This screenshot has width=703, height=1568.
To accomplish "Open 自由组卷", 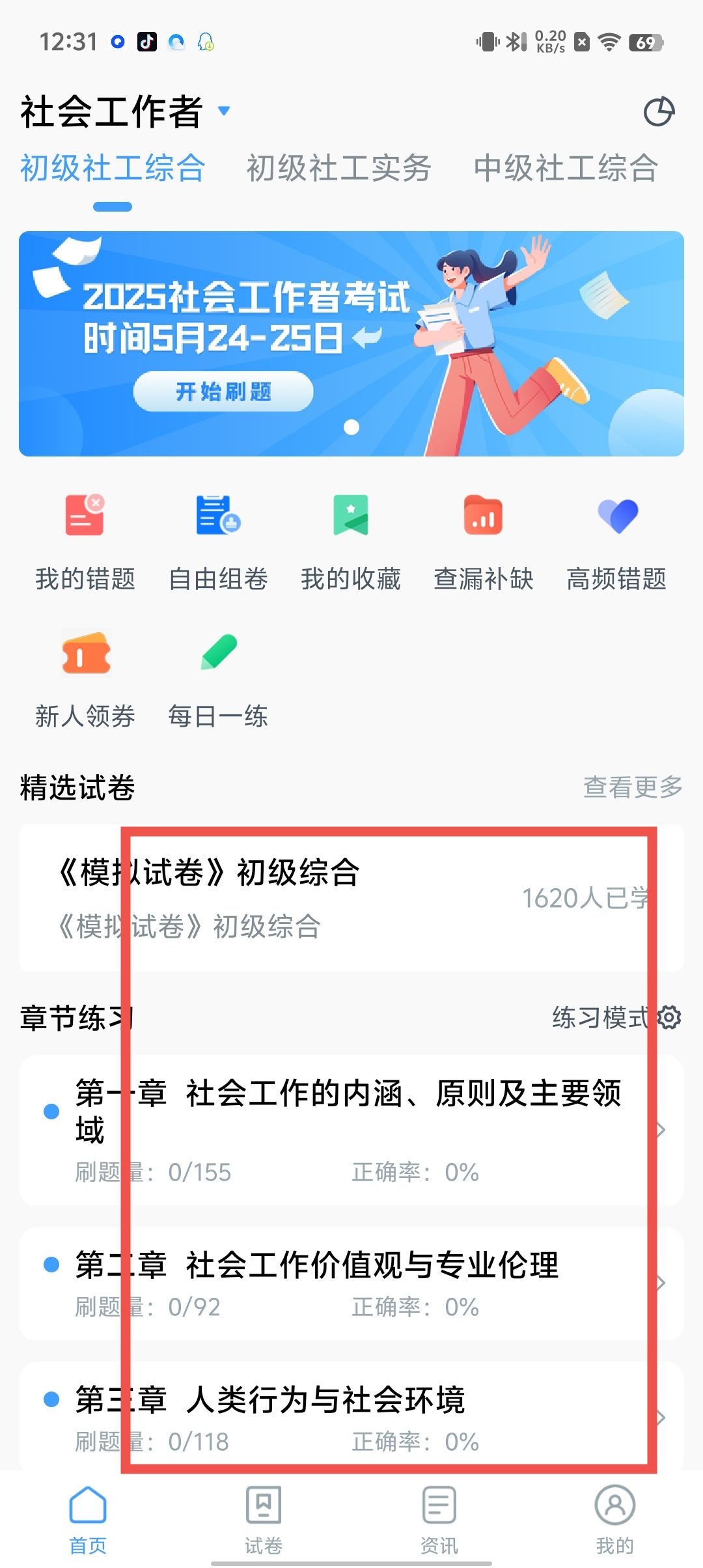I will pyautogui.click(x=218, y=542).
